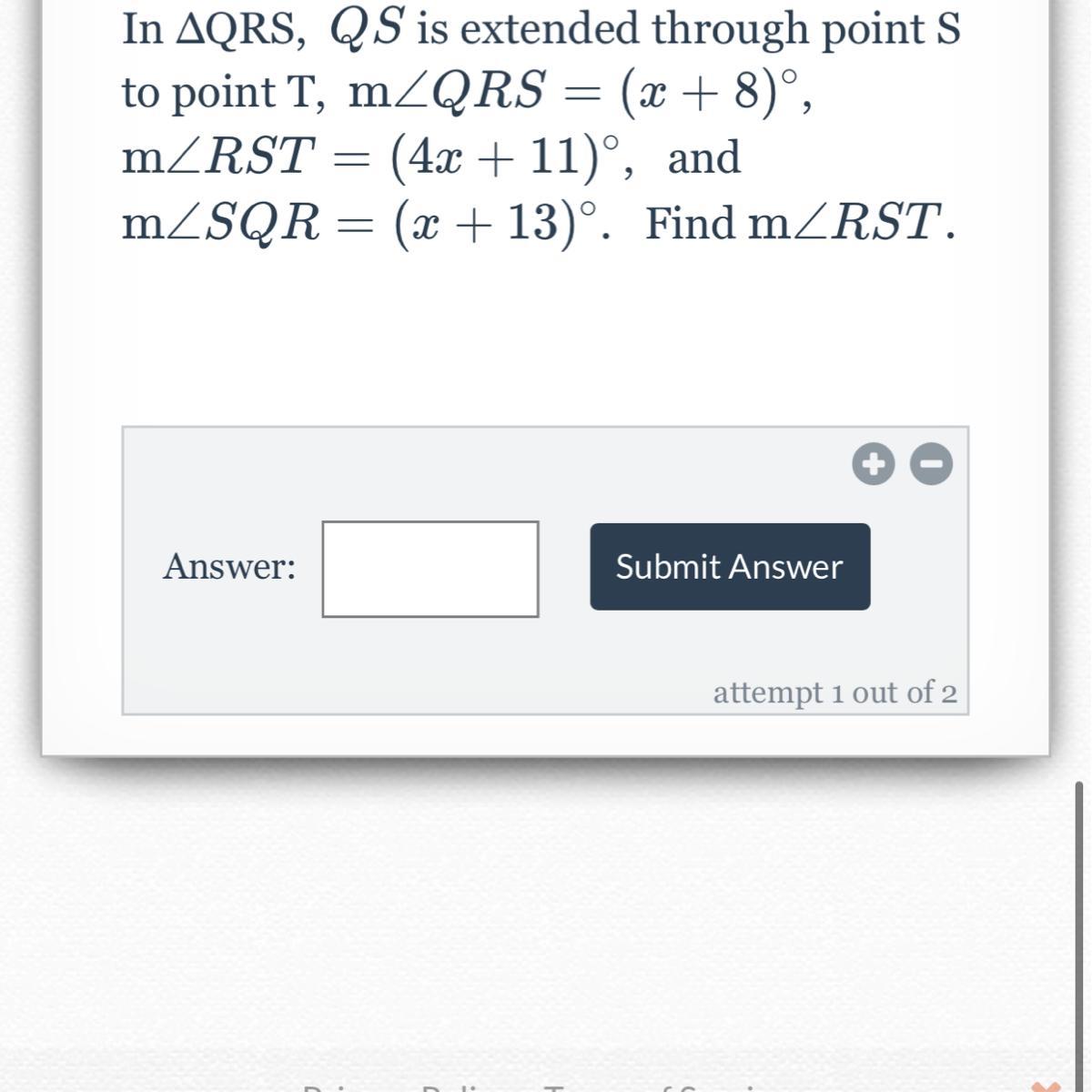
Task: Tap the minus circle icon
Action: point(931,465)
